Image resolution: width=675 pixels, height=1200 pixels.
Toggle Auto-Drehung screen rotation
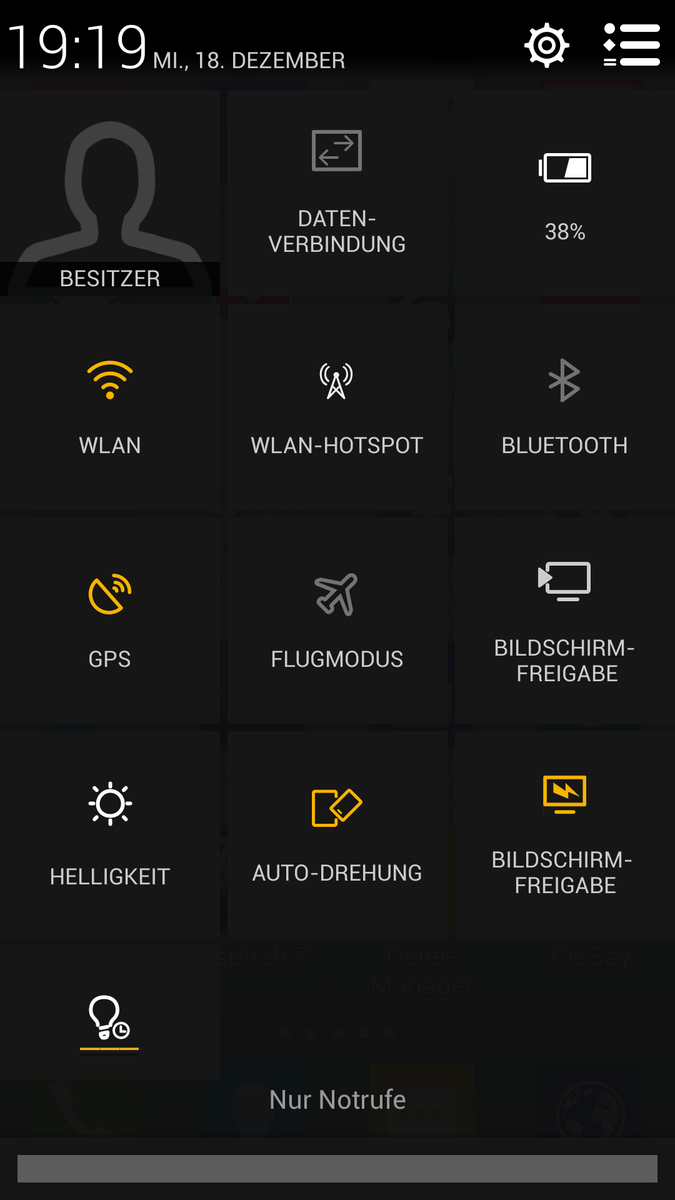pos(337,834)
